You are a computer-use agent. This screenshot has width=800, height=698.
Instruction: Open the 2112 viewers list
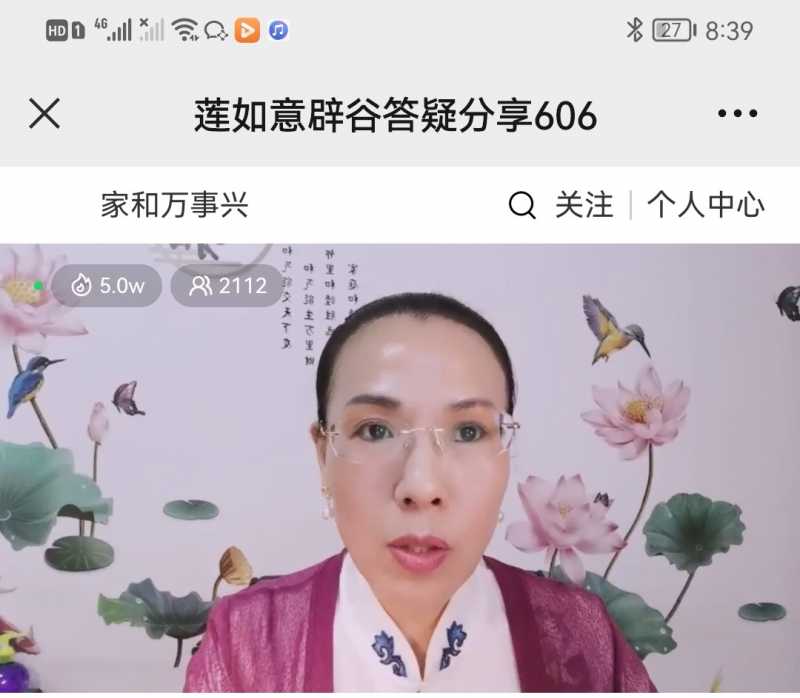tap(229, 286)
